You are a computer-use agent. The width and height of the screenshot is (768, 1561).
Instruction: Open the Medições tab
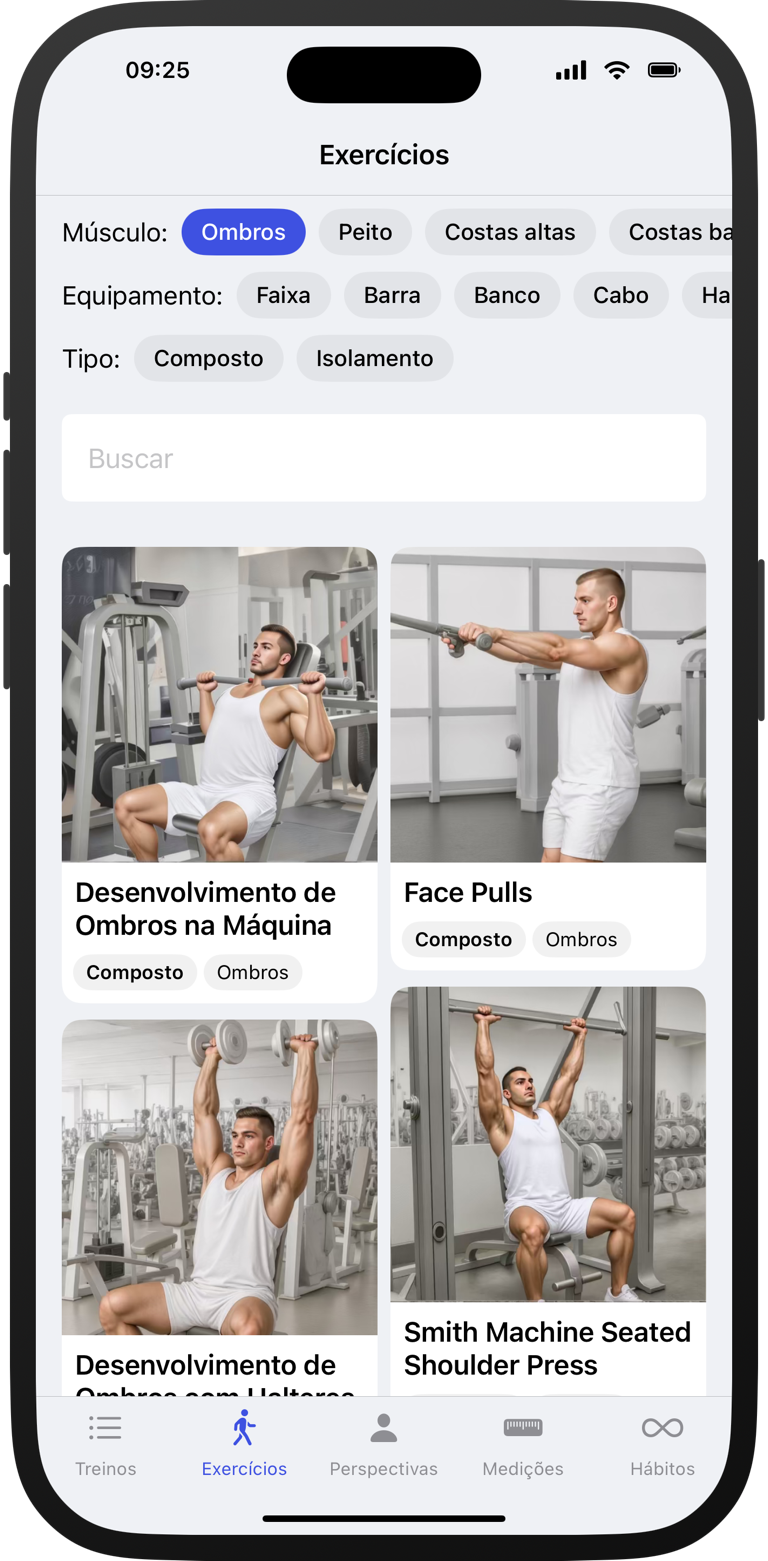click(522, 1445)
